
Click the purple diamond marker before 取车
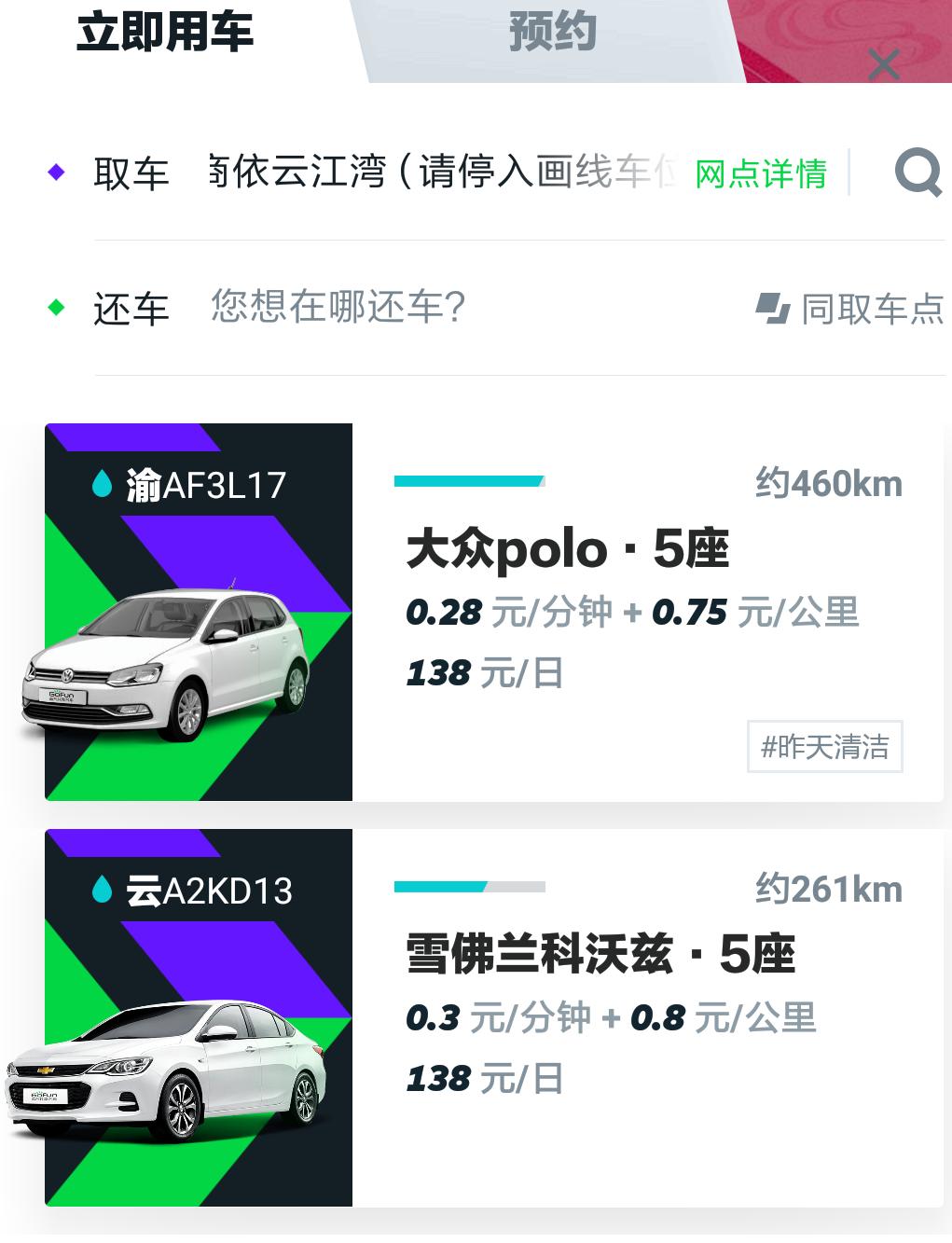coord(58,171)
